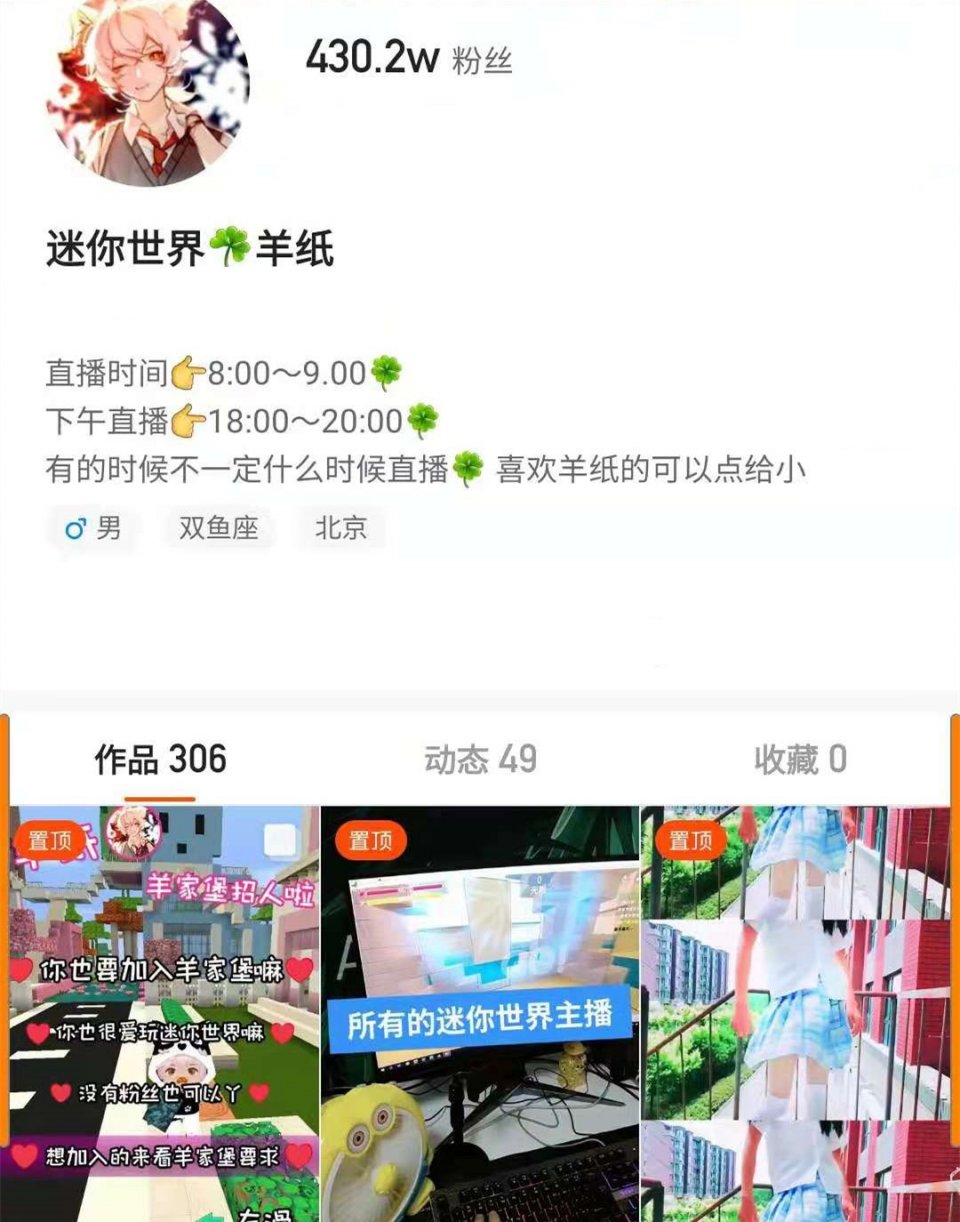Screen dimensions: 960x1222
Task: View the 430.2w 粉丝 followers list
Action: coord(408,60)
